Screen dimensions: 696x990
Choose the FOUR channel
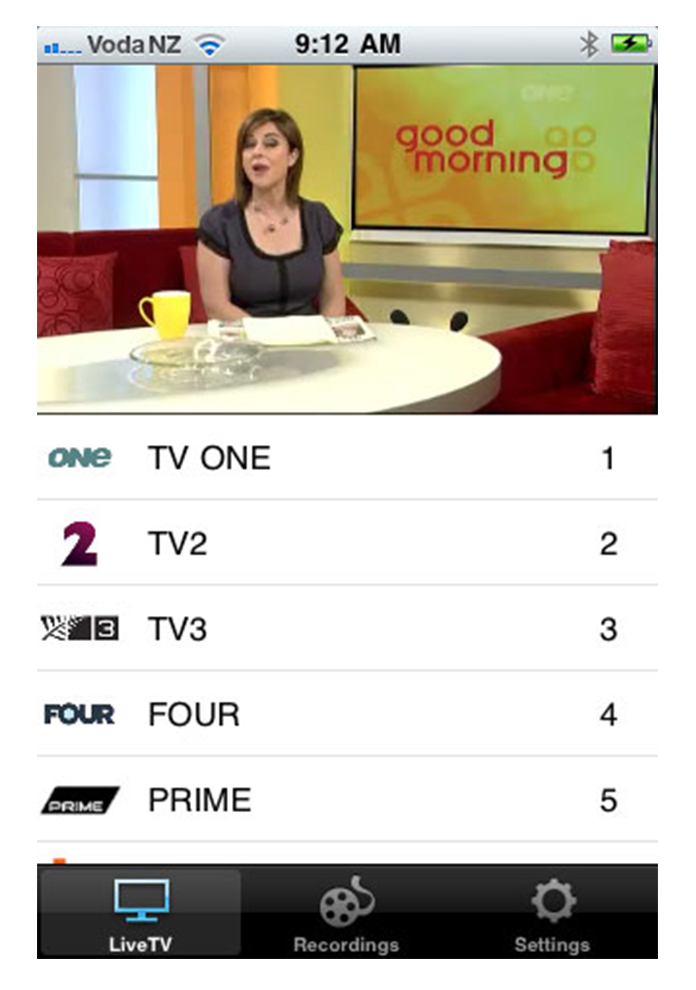346,715
